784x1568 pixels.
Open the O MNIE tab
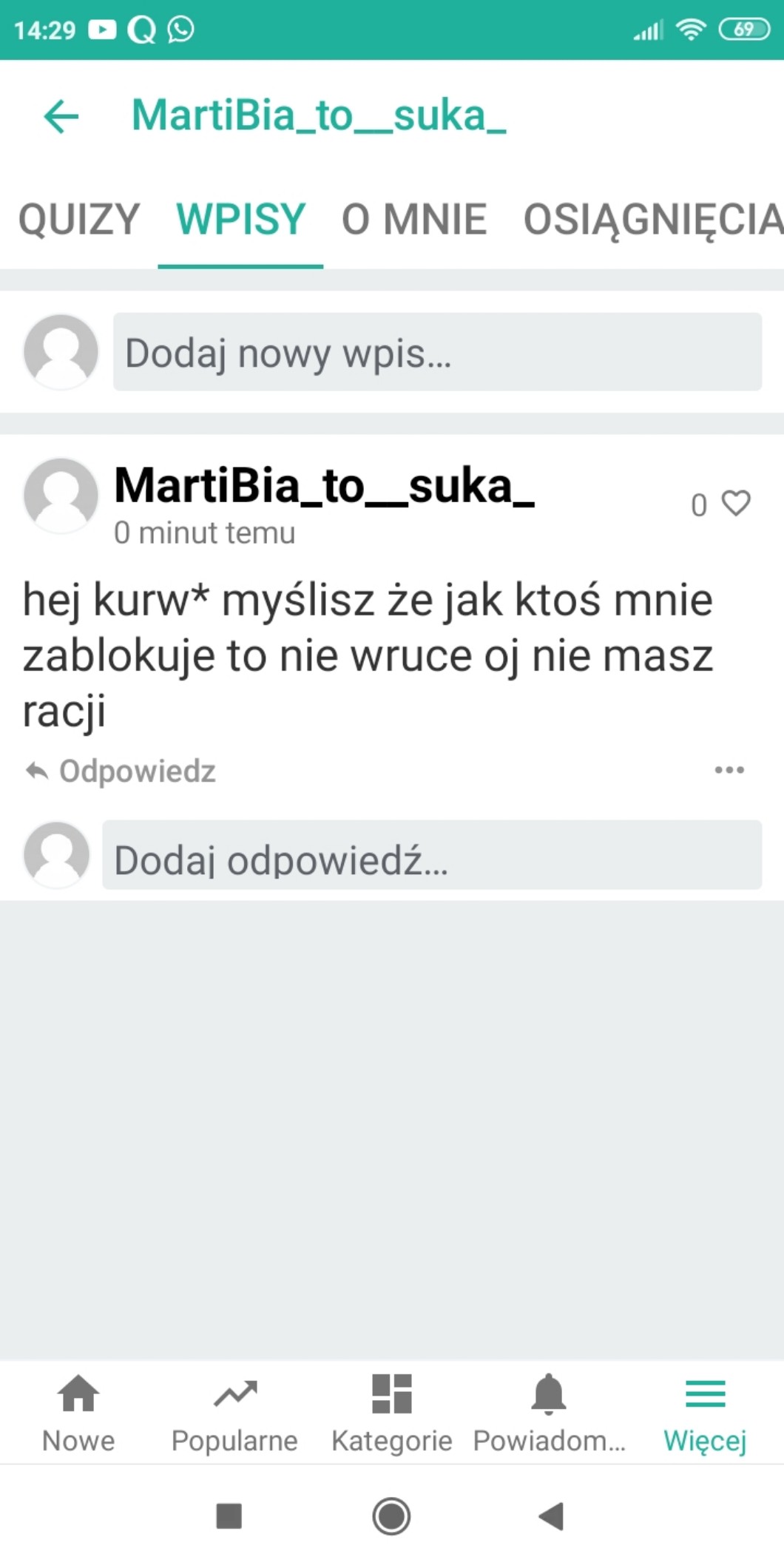(x=414, y=220)
